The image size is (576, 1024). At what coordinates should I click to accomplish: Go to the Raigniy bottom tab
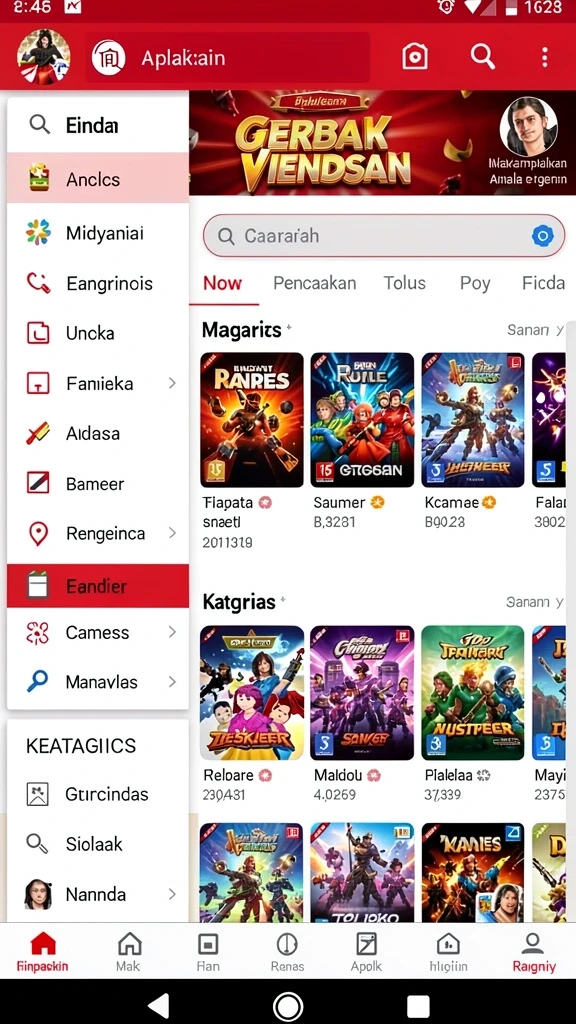pyautogui.click(x=534, y=952)
